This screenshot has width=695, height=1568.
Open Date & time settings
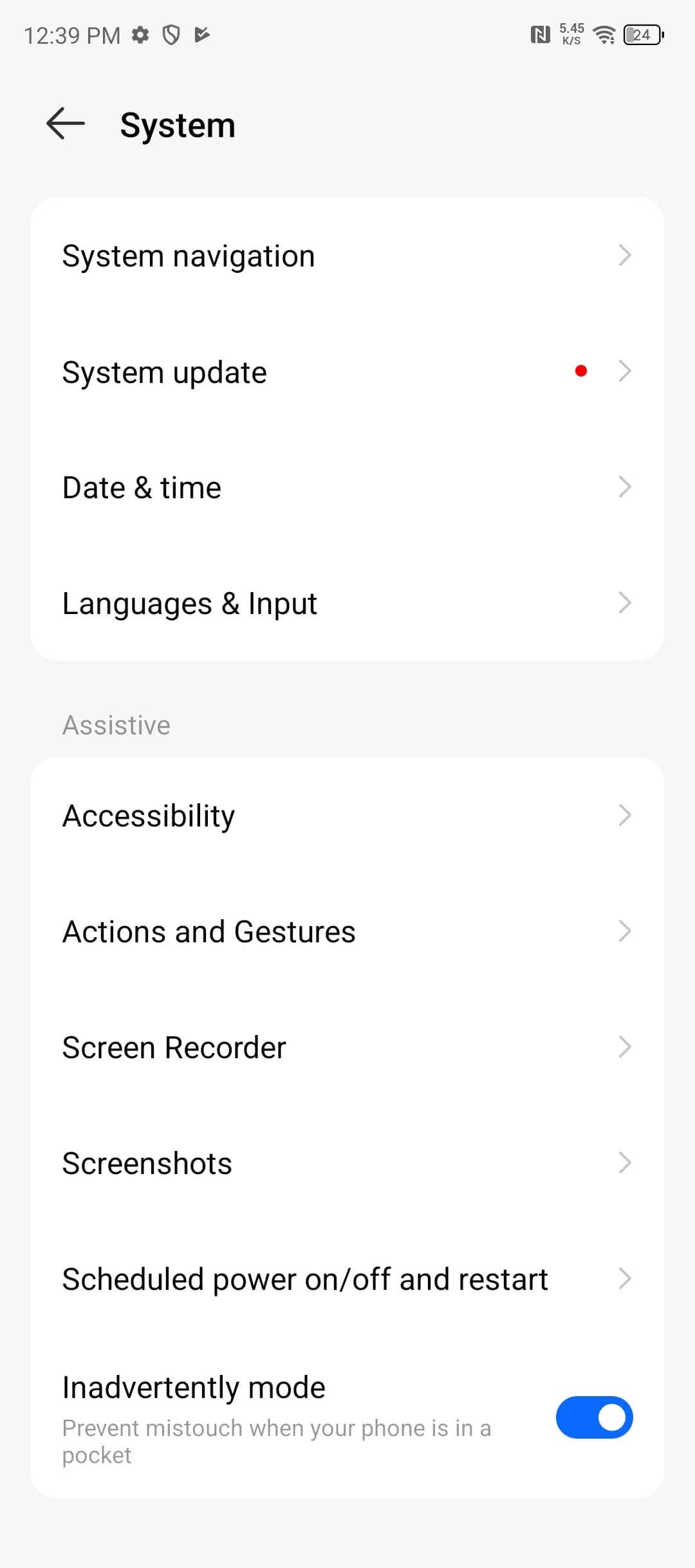[x=347, y=487]
